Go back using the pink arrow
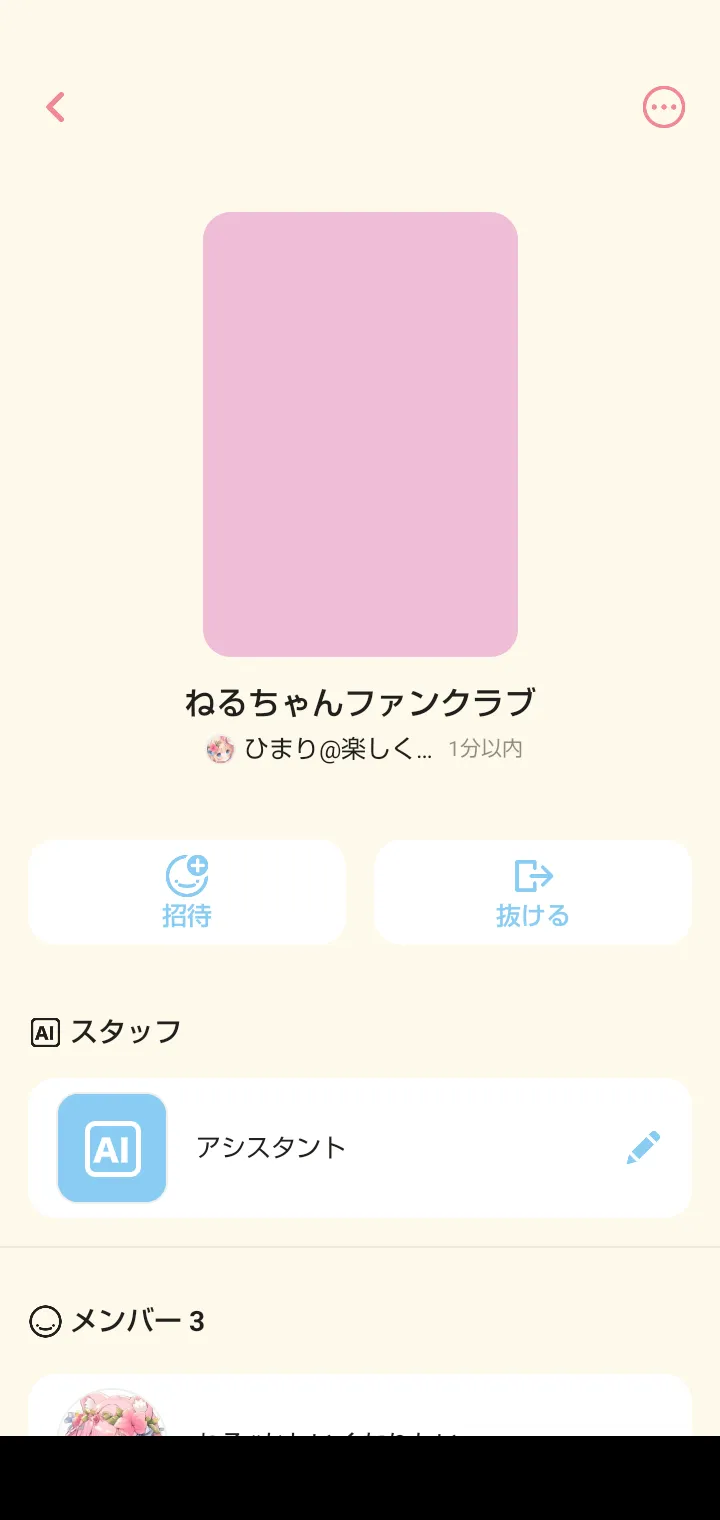Image resolution: width=720 pixels, height=1520 pixels. [x=56, y=107]
